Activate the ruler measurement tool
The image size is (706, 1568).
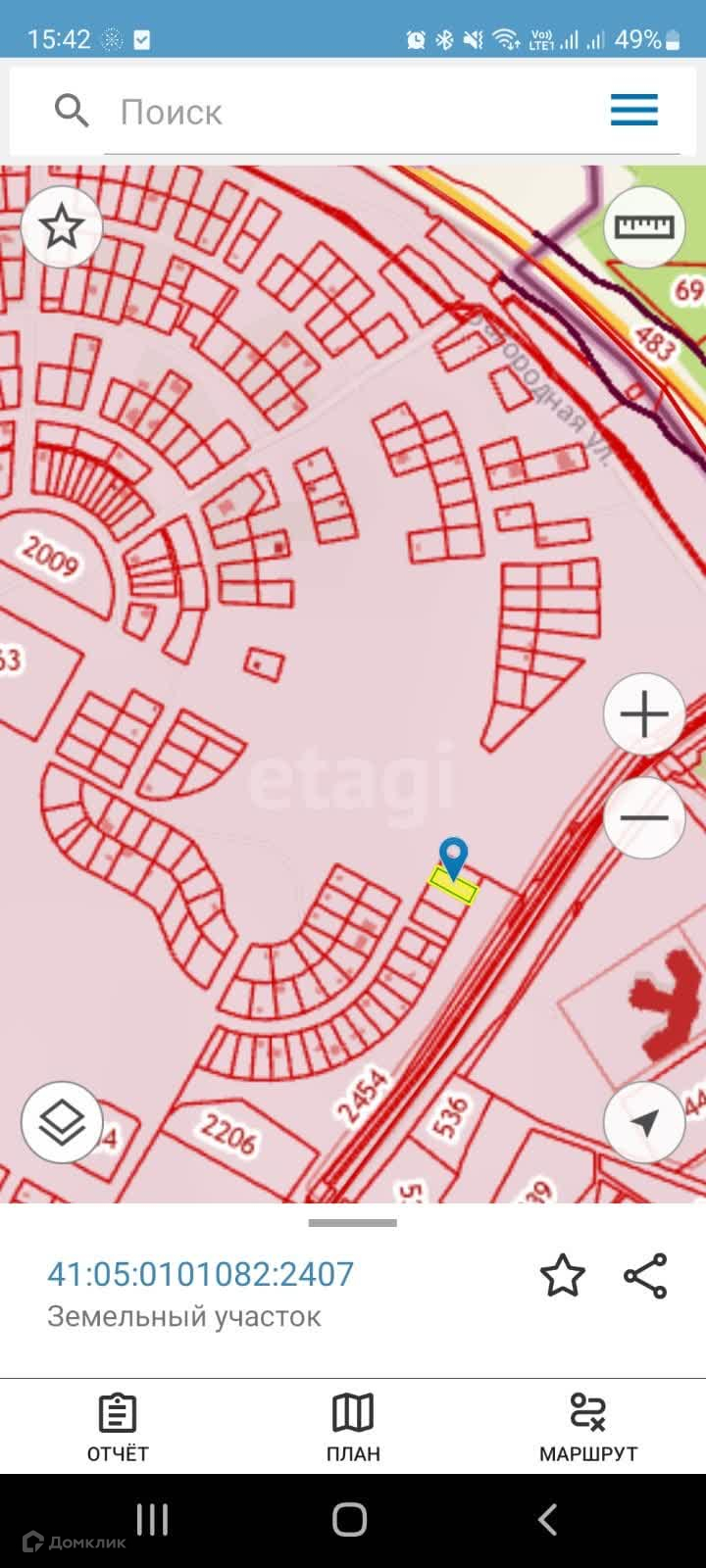click(644, 227)
